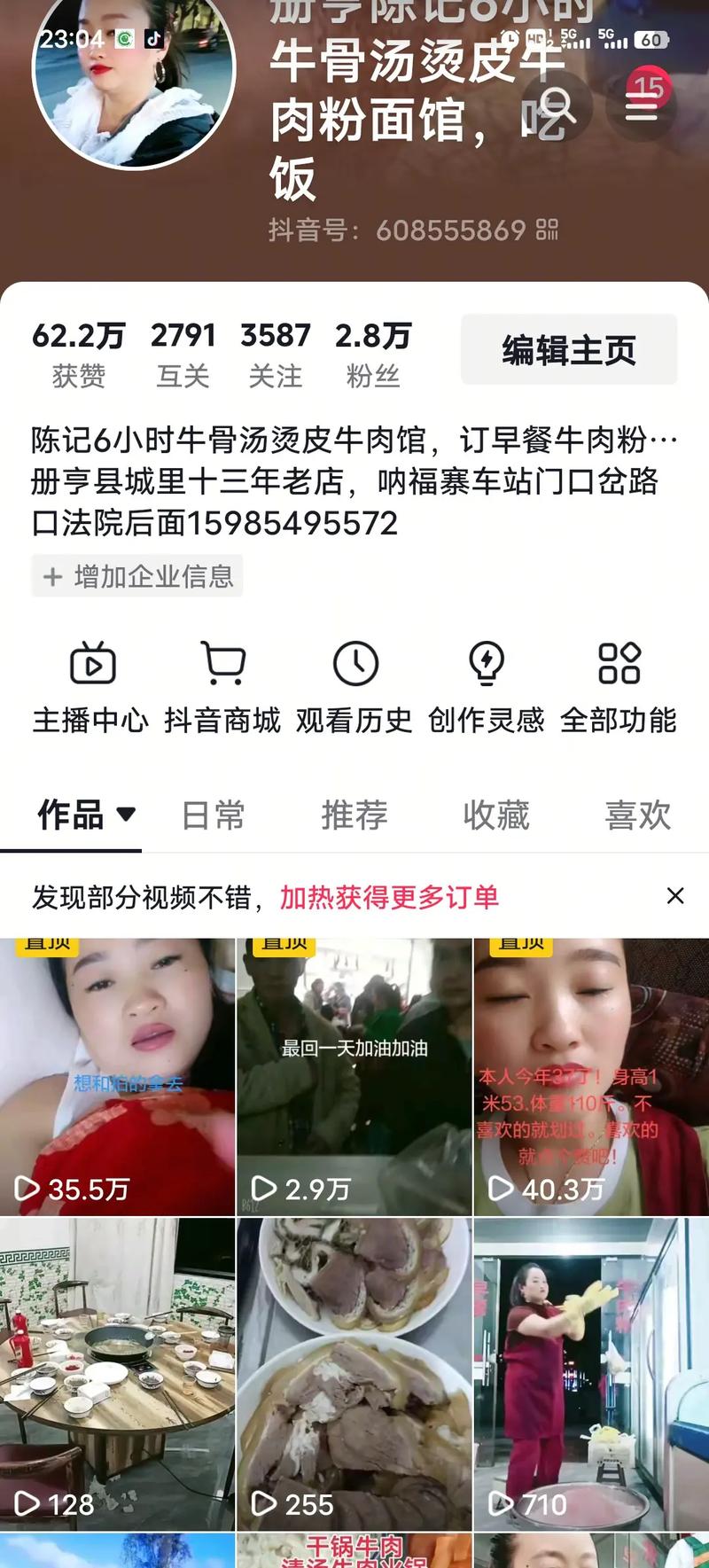Tap 加热获得更多订单 link
Viewport: 709px width, 1568px height.
click(389, 897)
